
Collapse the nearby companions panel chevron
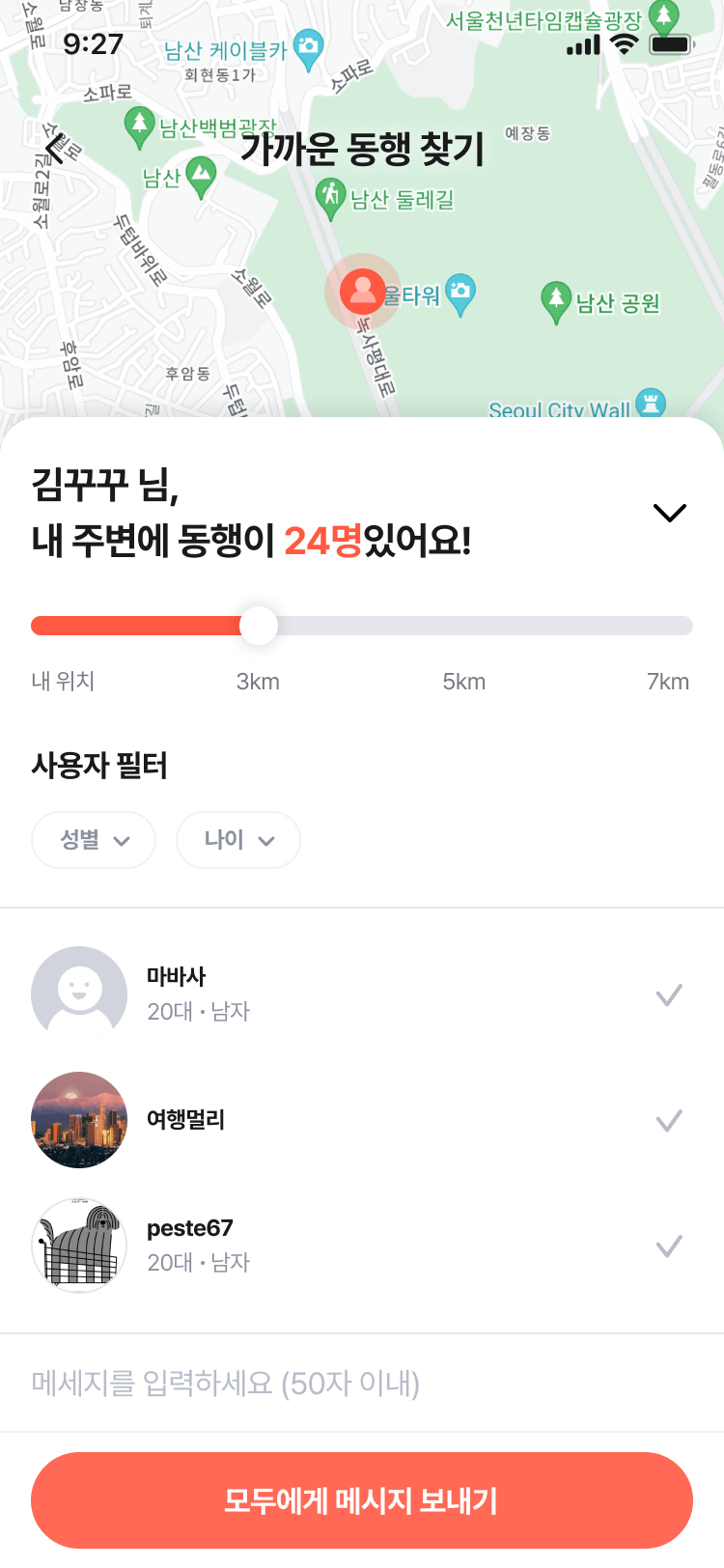(669, 512)
